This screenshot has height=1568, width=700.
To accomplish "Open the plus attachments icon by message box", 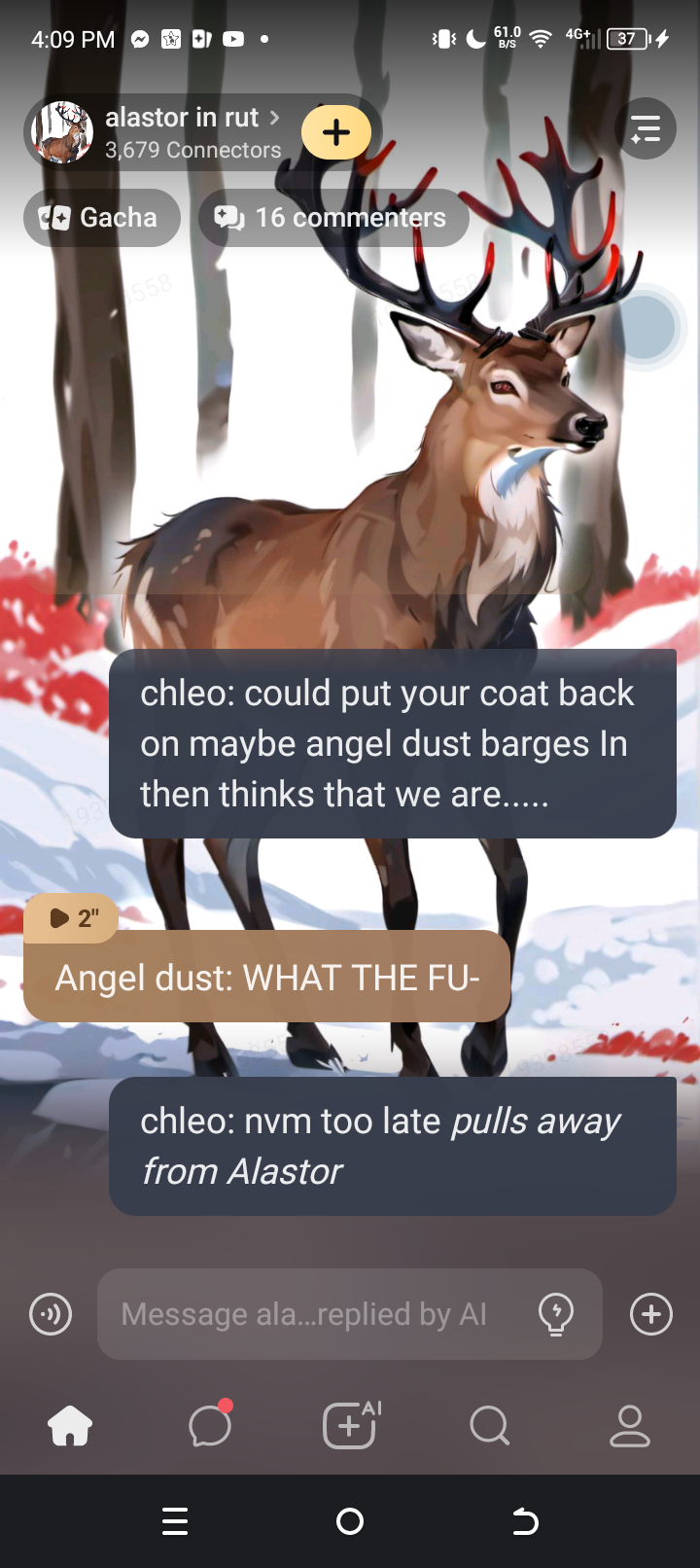I will [x=651, y=1315].
